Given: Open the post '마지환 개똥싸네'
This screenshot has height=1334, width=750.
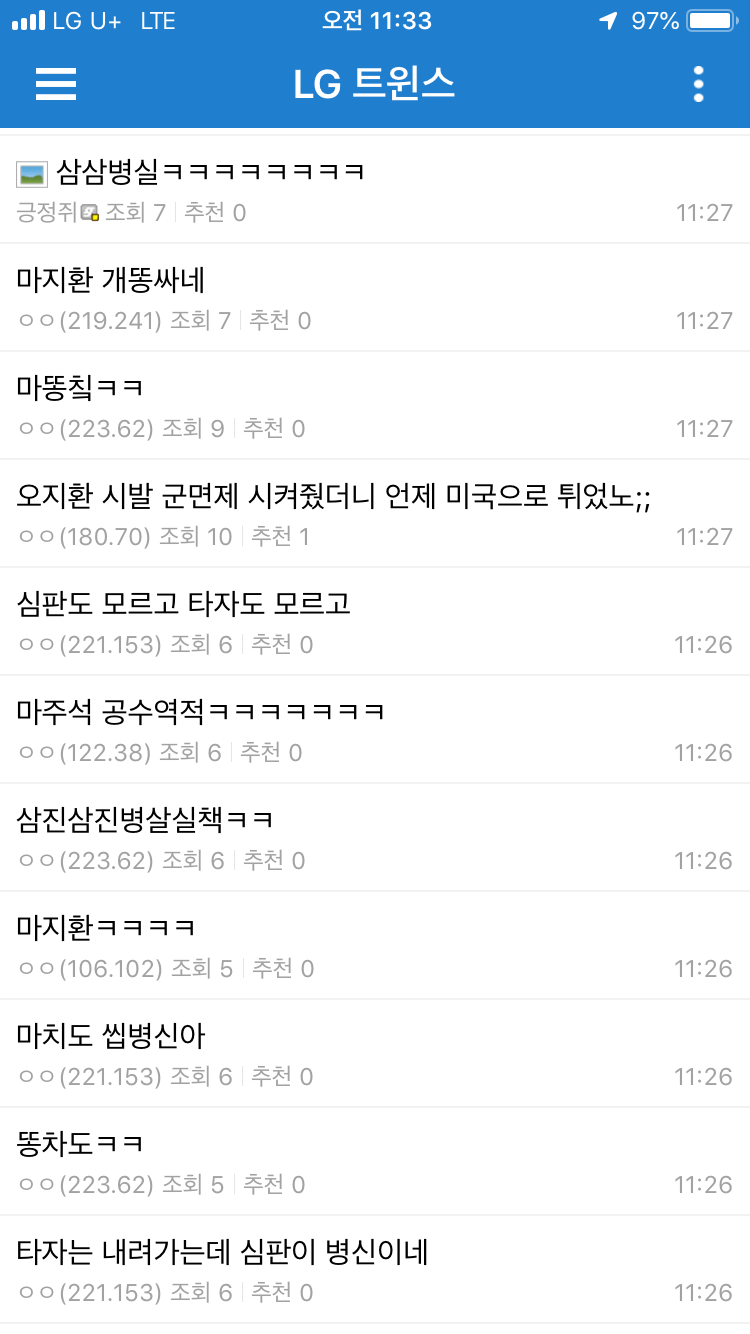Looking at the screenshot, I should pyautogui.click(x=112, y=280).
